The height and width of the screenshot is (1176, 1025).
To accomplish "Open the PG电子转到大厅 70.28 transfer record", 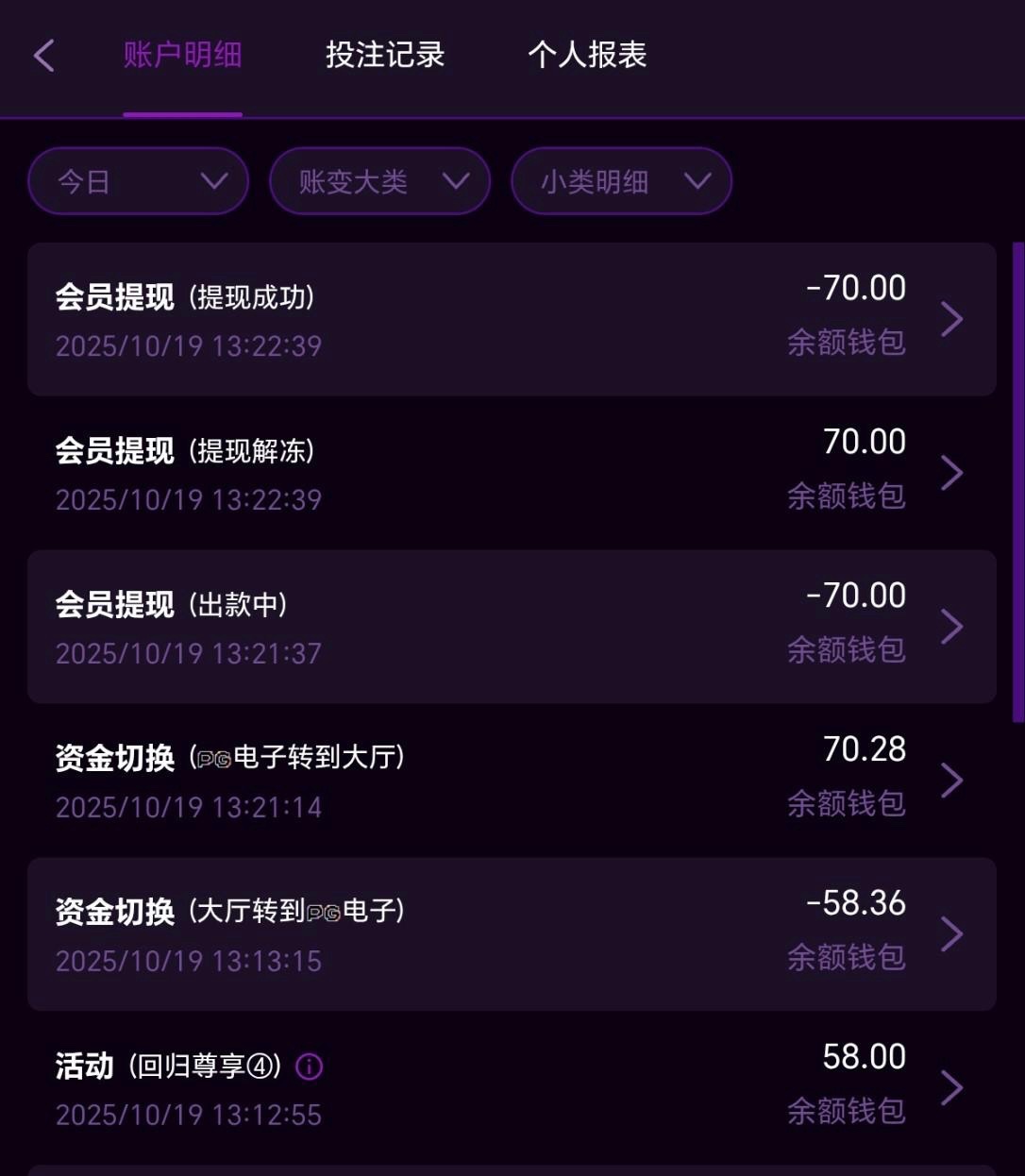I will (512, 780).
